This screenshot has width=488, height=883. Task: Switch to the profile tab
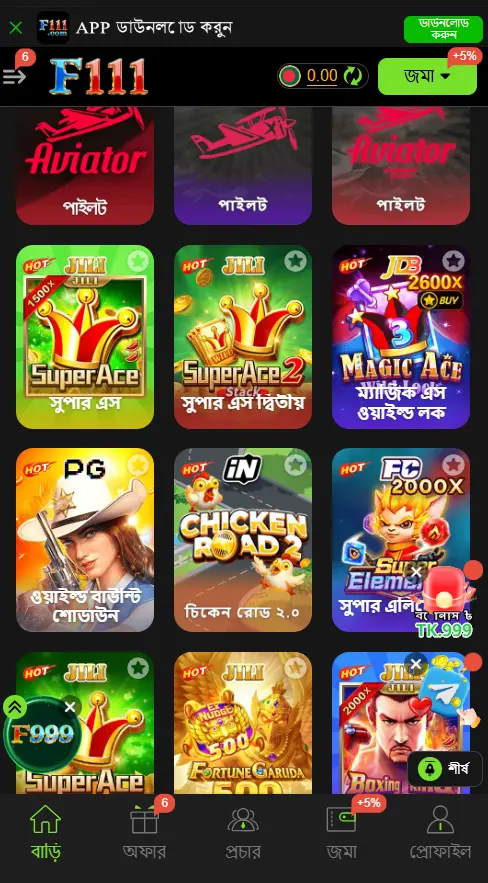[440, 831]
